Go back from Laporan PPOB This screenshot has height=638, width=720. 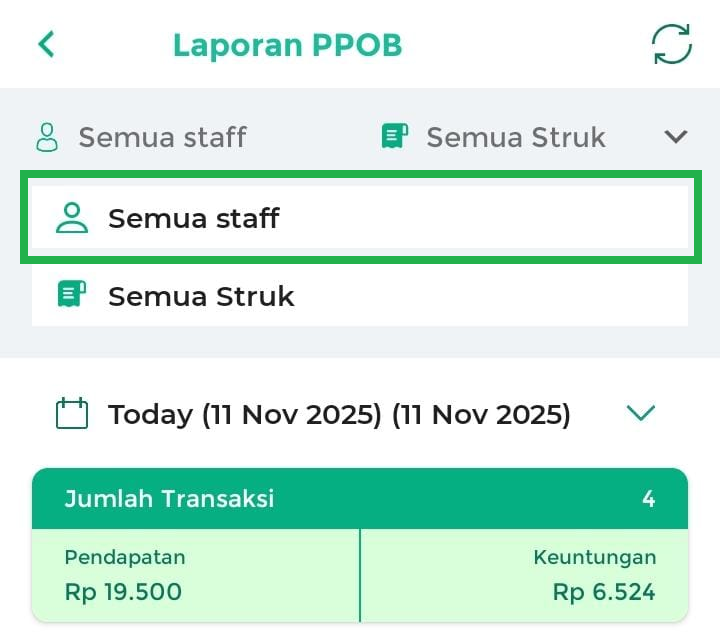pos(46,45)
